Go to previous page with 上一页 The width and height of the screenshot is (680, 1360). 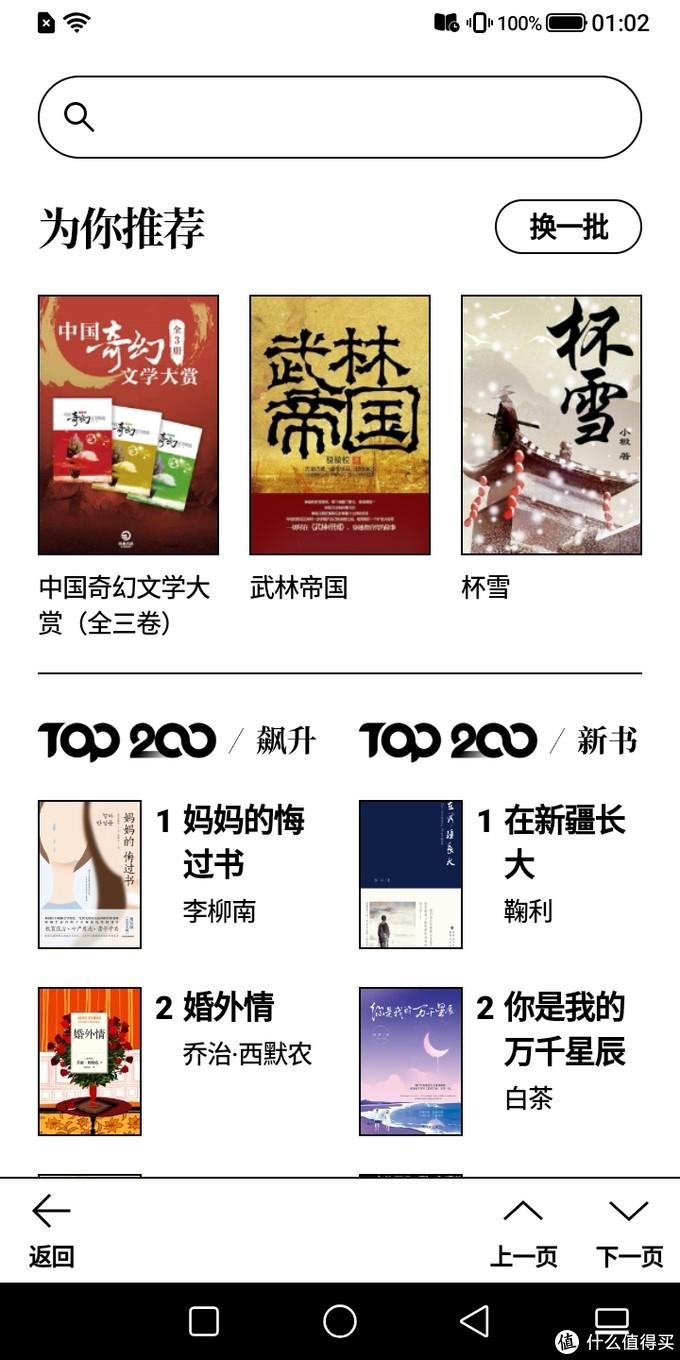523,1230
